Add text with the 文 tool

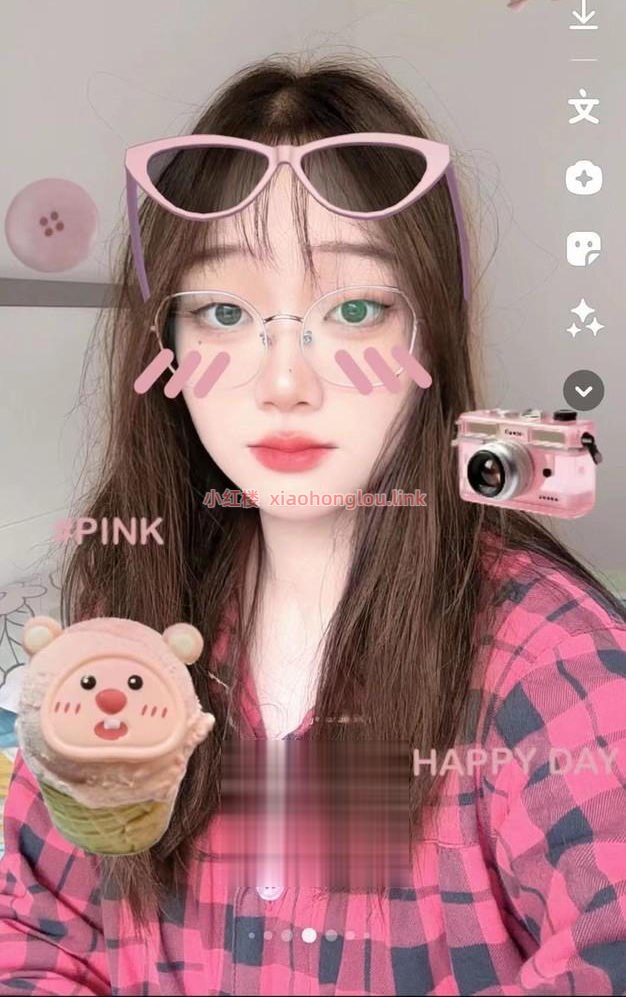[583, 107]
